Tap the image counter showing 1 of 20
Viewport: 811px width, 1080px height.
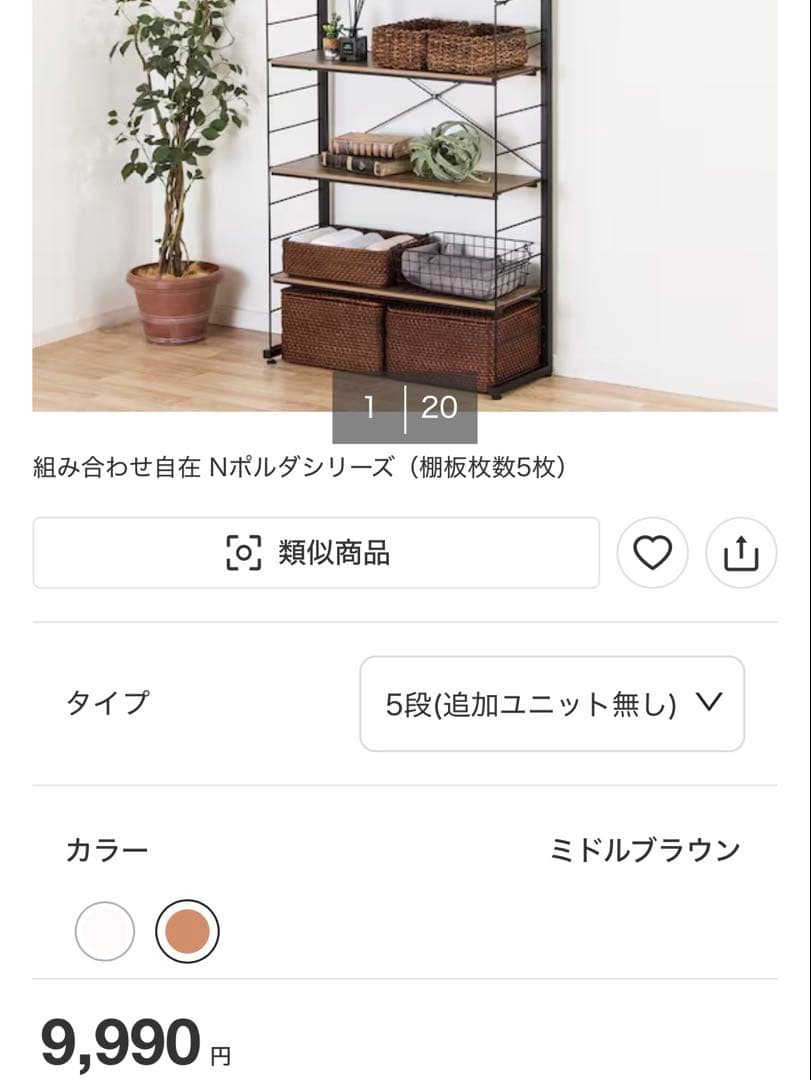[405, 407]
